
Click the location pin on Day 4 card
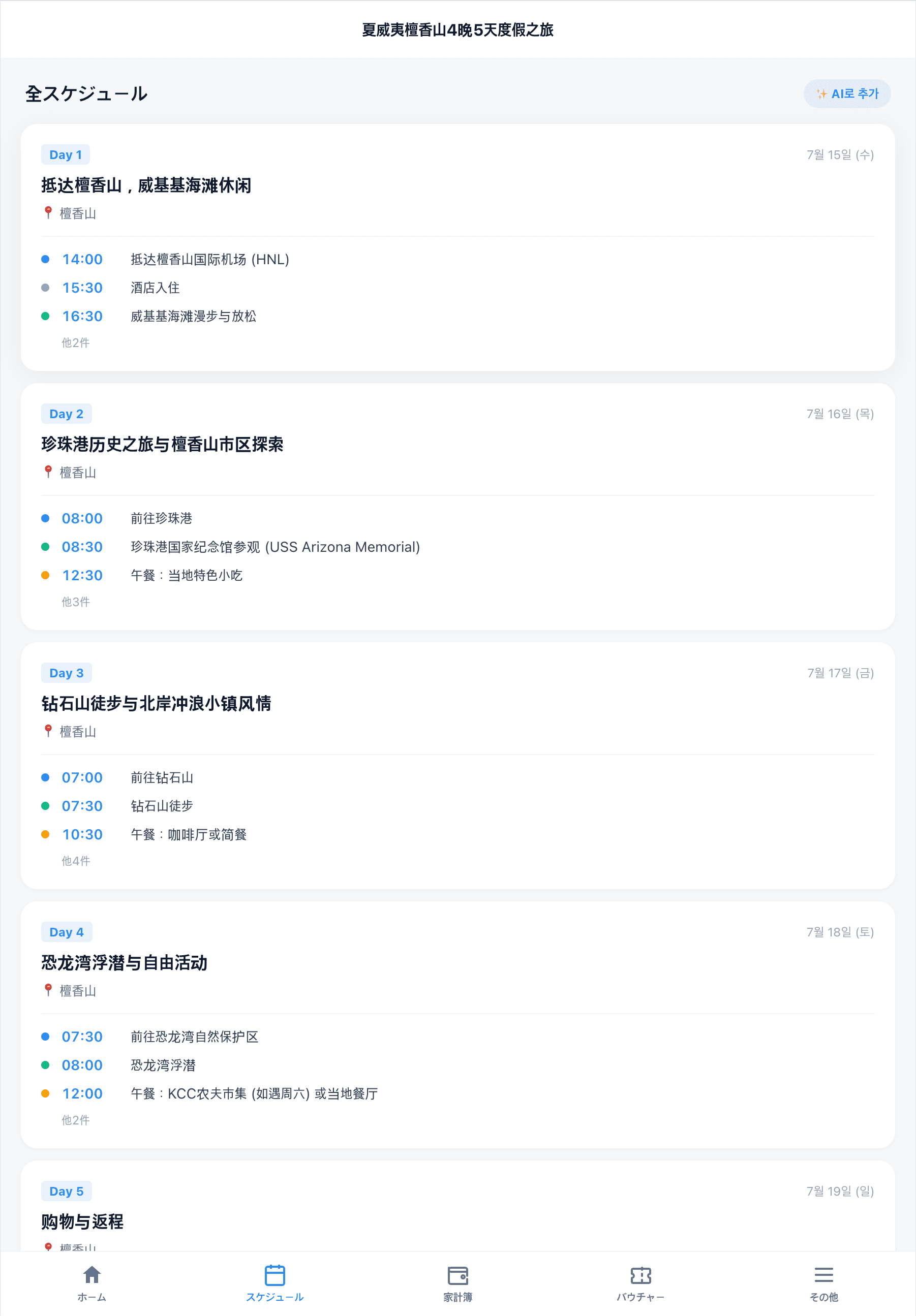click(x=48, y=990)
